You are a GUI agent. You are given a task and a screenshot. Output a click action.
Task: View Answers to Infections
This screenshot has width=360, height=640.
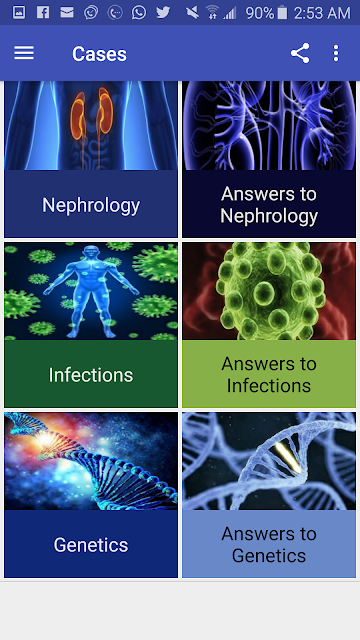point(269,325)
